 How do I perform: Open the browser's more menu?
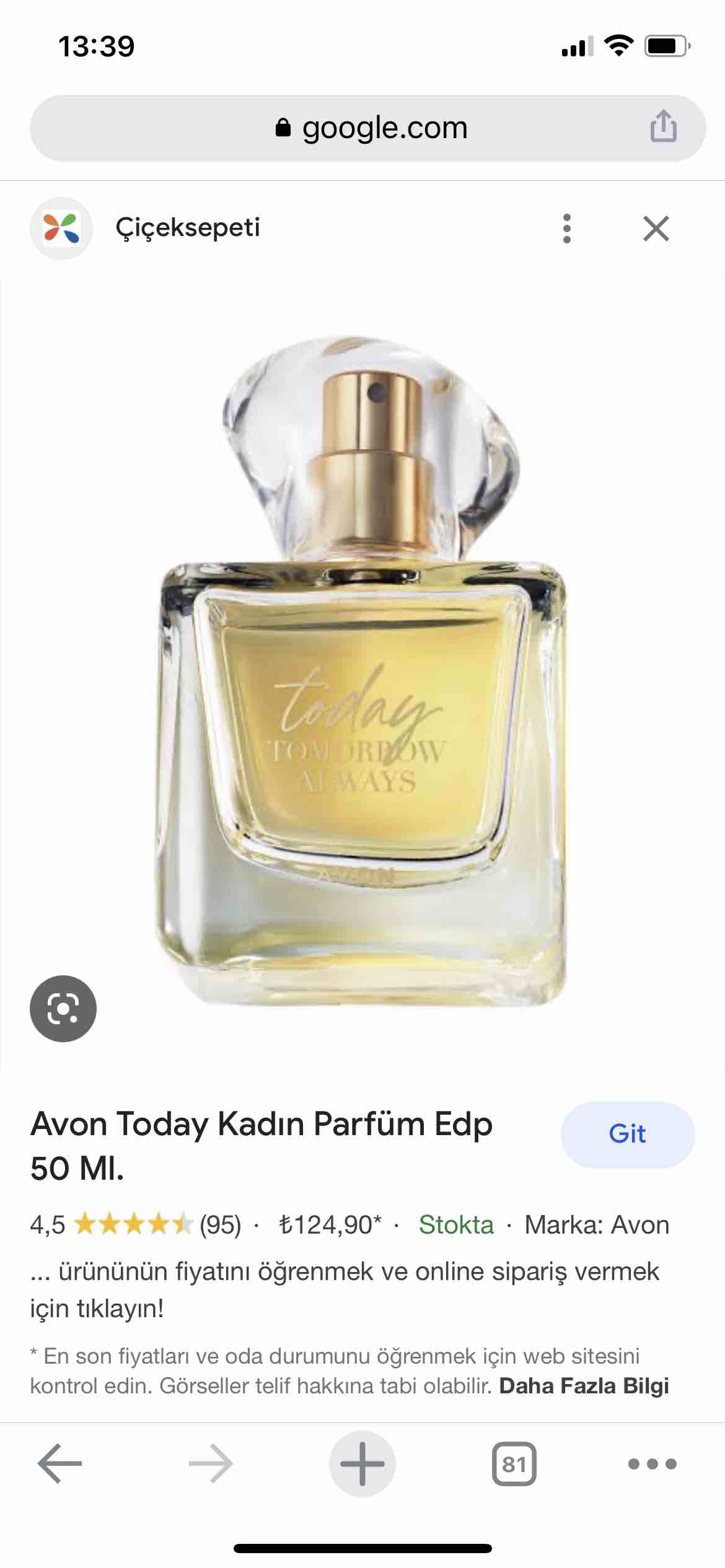click(x=652, y=1465)
